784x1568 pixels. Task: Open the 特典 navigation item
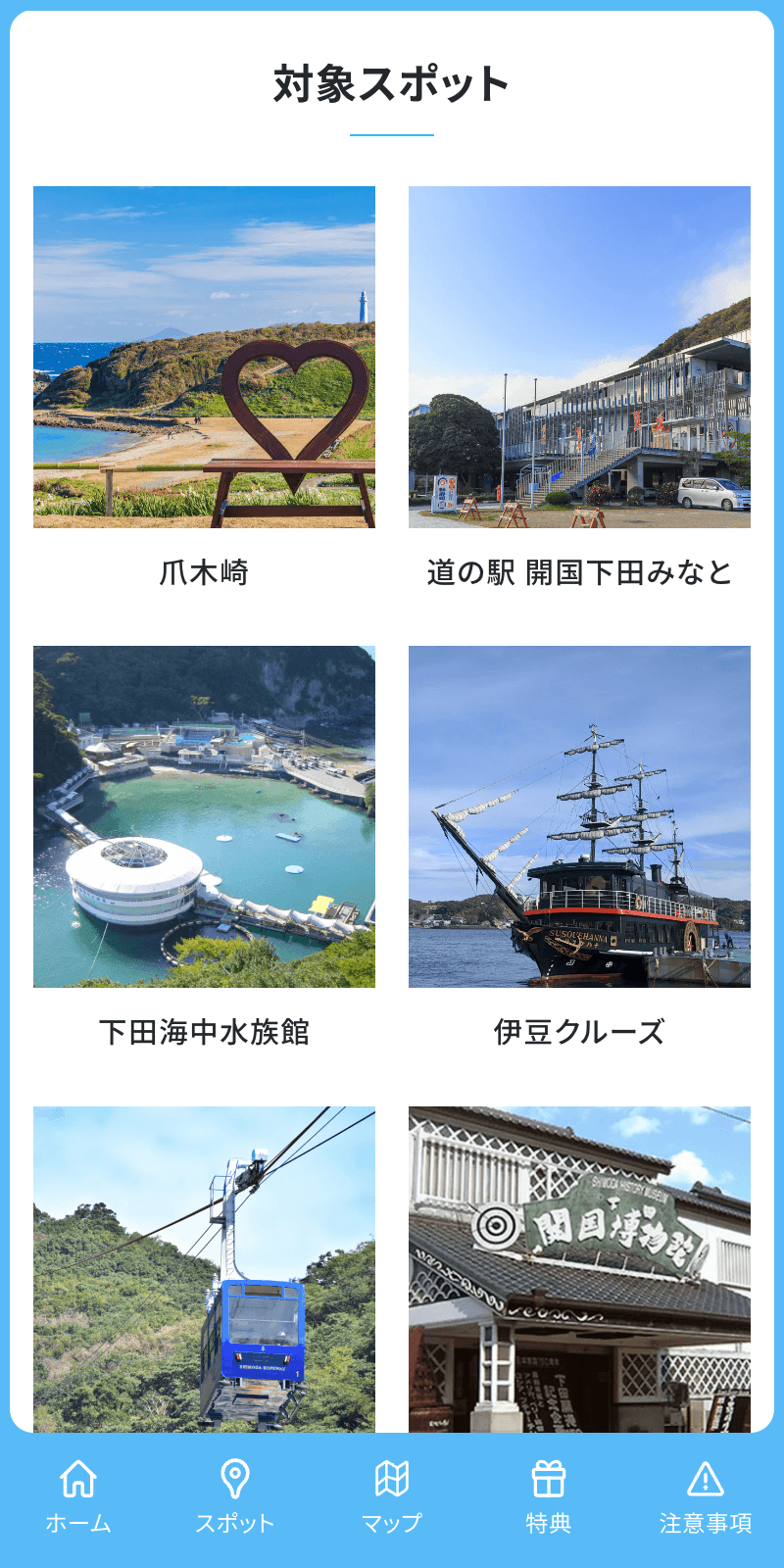[550, 1499]
